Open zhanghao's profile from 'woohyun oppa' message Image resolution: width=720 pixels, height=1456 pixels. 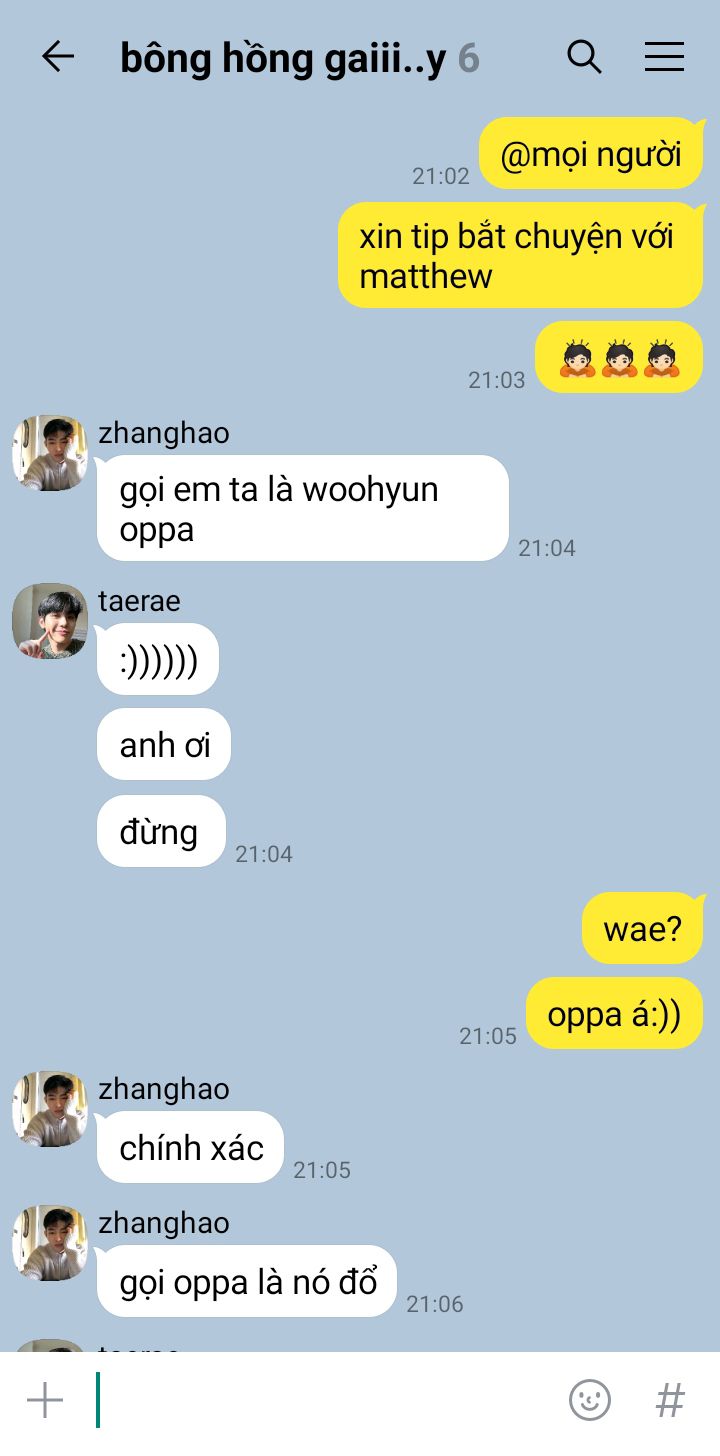click(50, 453)
